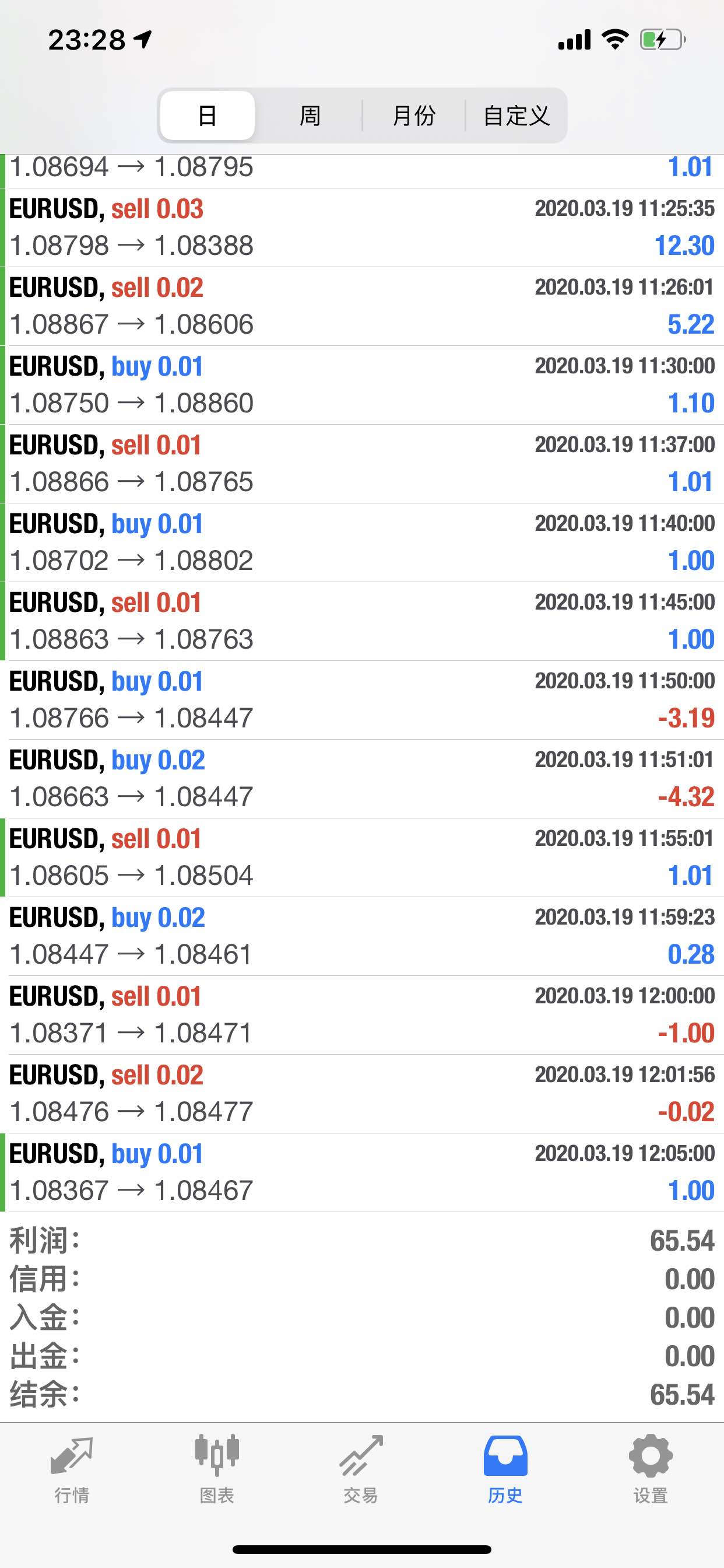Switch to the 月份 (month) period
This screenshot has height=1568, width=724.
pyautogui.click(x=414, y=116)
